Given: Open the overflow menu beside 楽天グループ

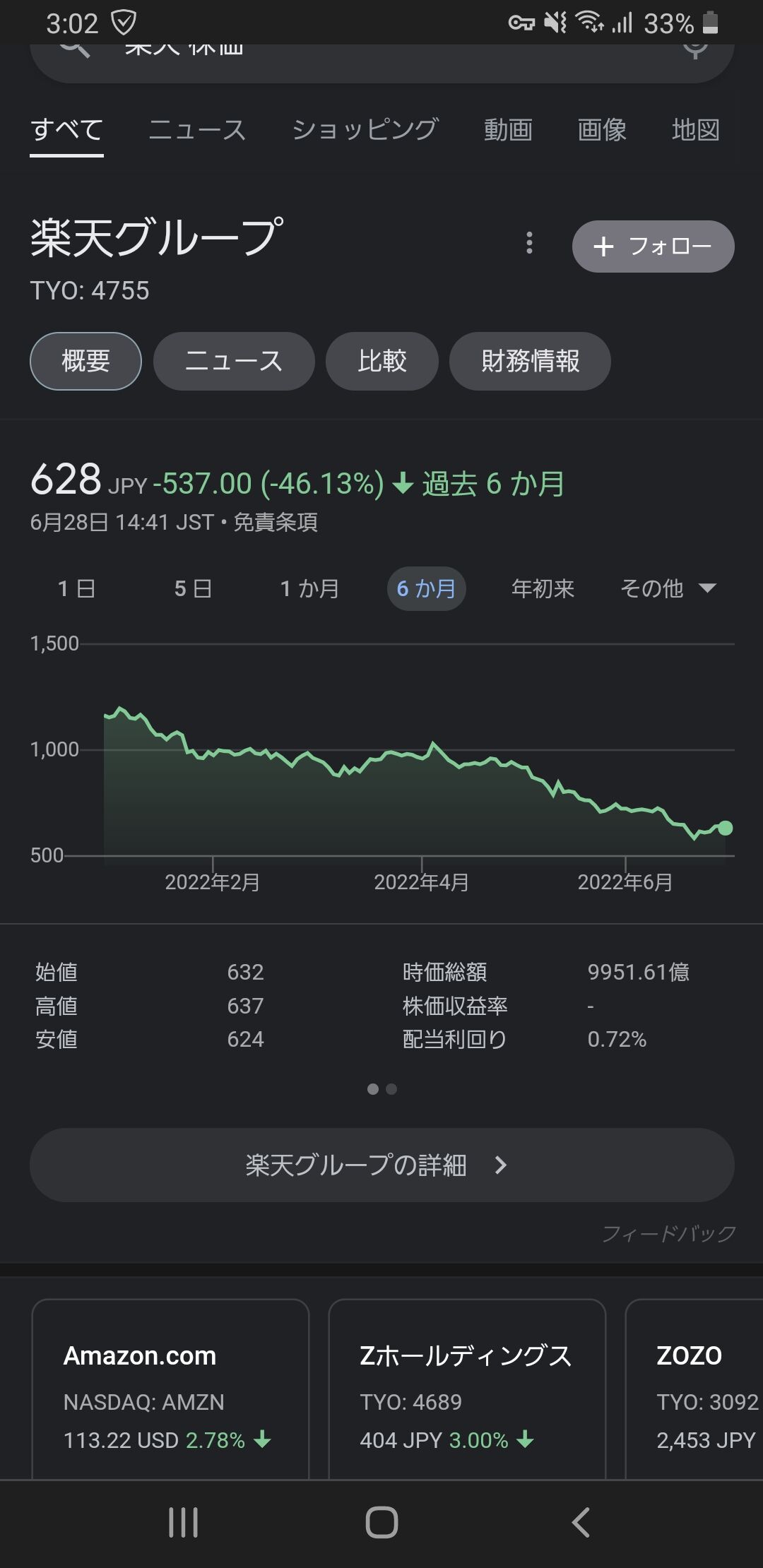Looking at the screenshot, I should pyautogui.click(x=529, y=243).
